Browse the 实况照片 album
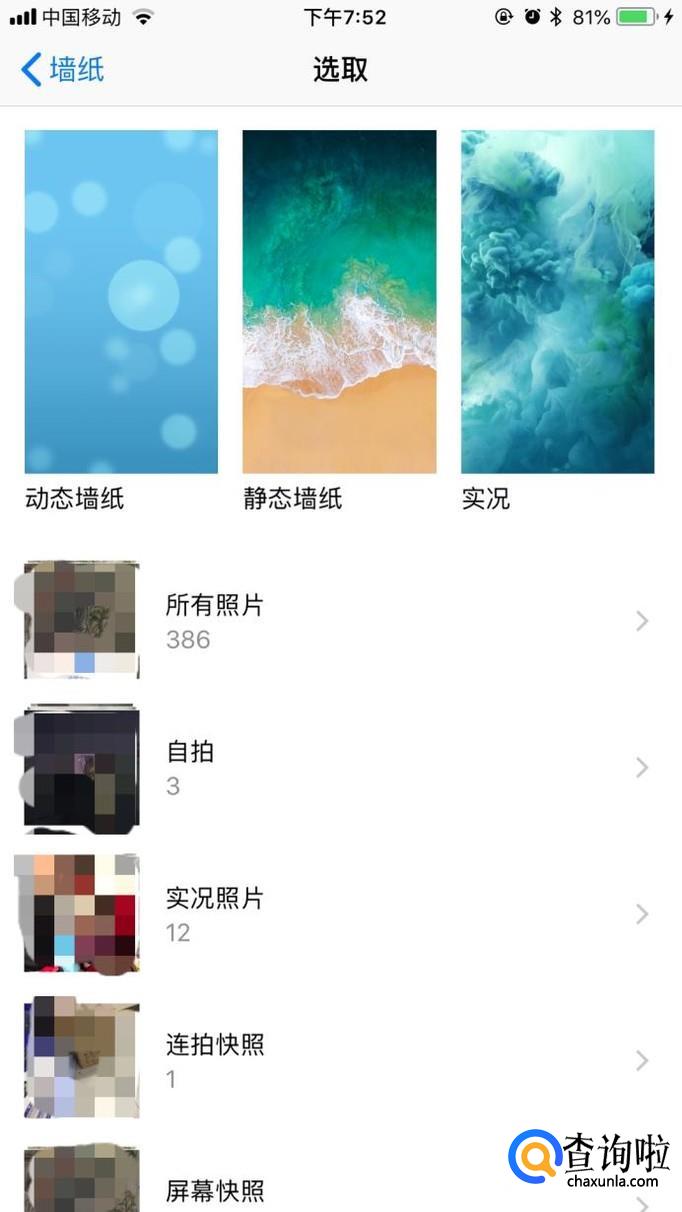Image resolution: width=682 pixels, height=1212 pixels. pos(340,914)
